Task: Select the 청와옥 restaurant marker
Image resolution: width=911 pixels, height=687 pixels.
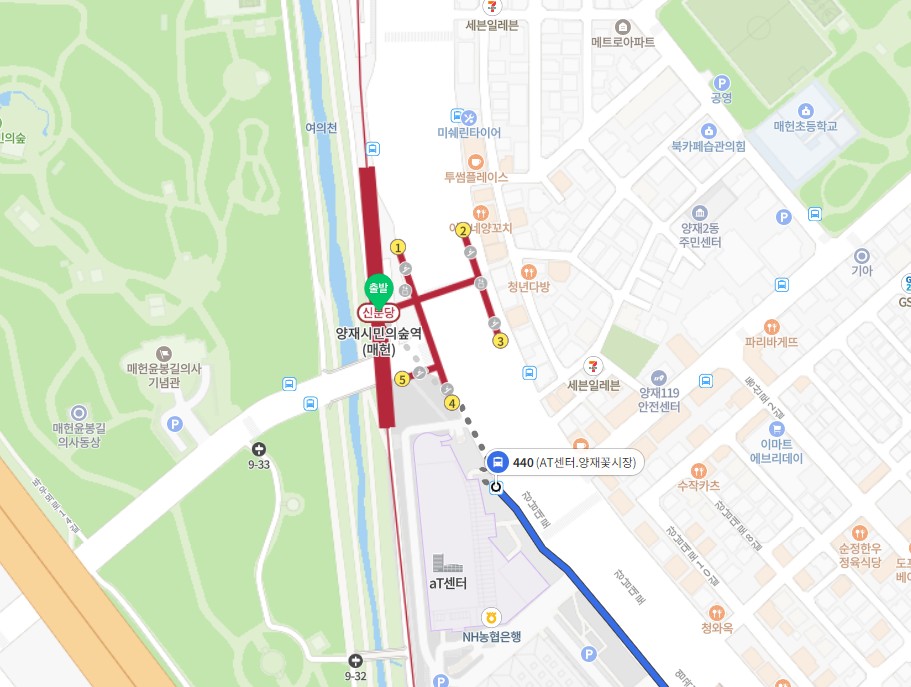Action: tap(716, 612)
